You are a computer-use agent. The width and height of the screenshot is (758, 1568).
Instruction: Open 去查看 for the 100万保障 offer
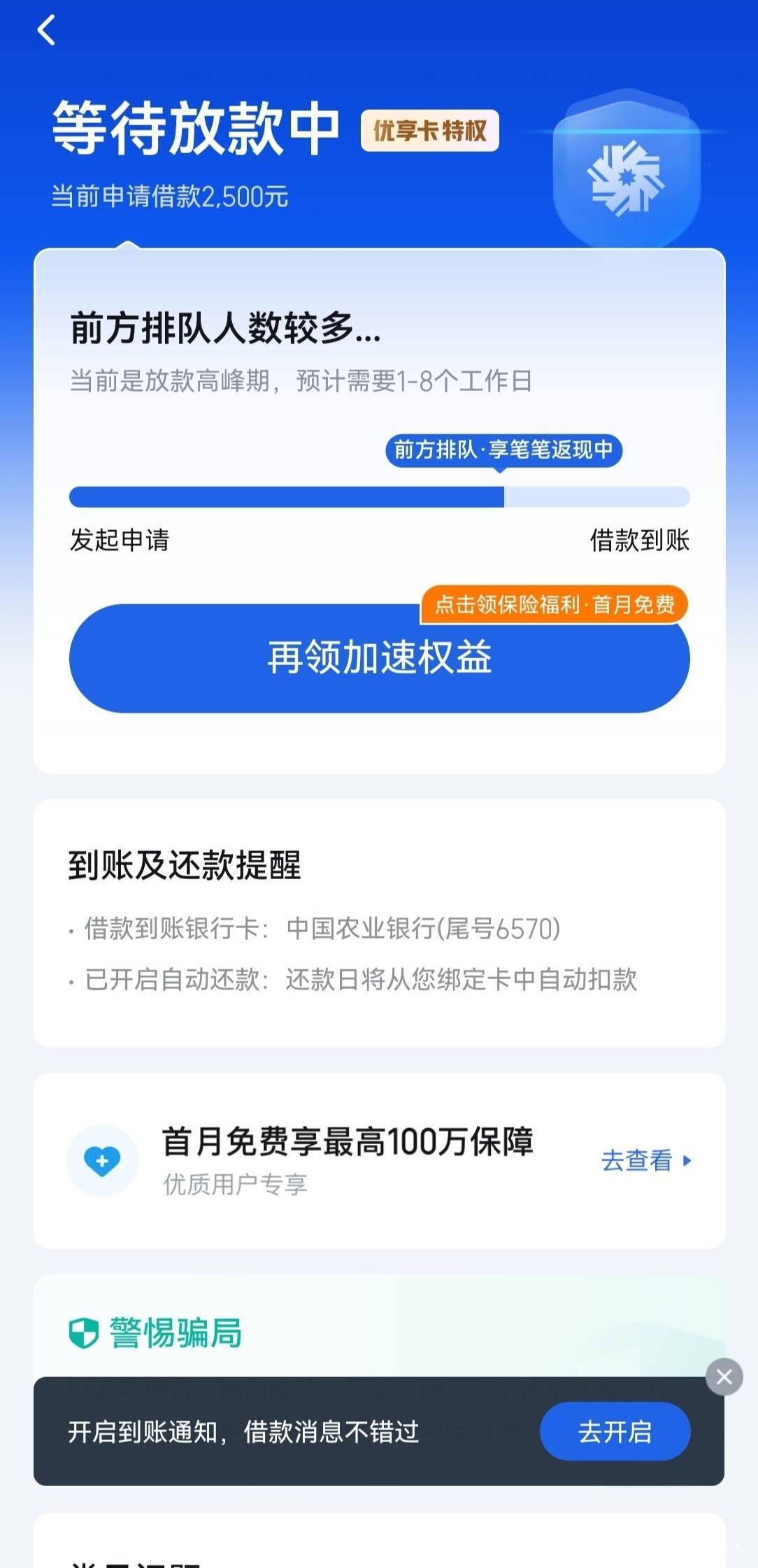point(645,1161)
